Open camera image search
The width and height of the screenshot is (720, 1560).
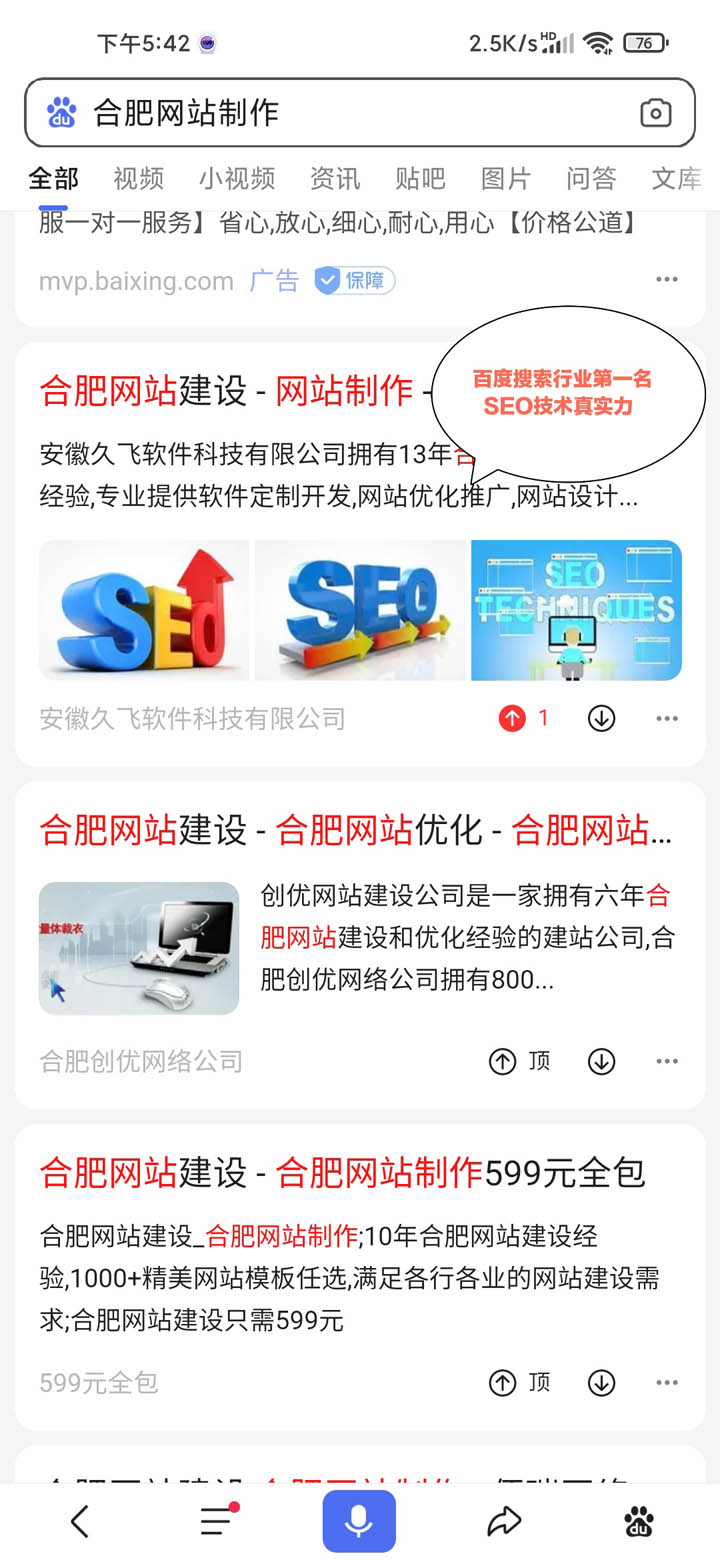[655, 113]
